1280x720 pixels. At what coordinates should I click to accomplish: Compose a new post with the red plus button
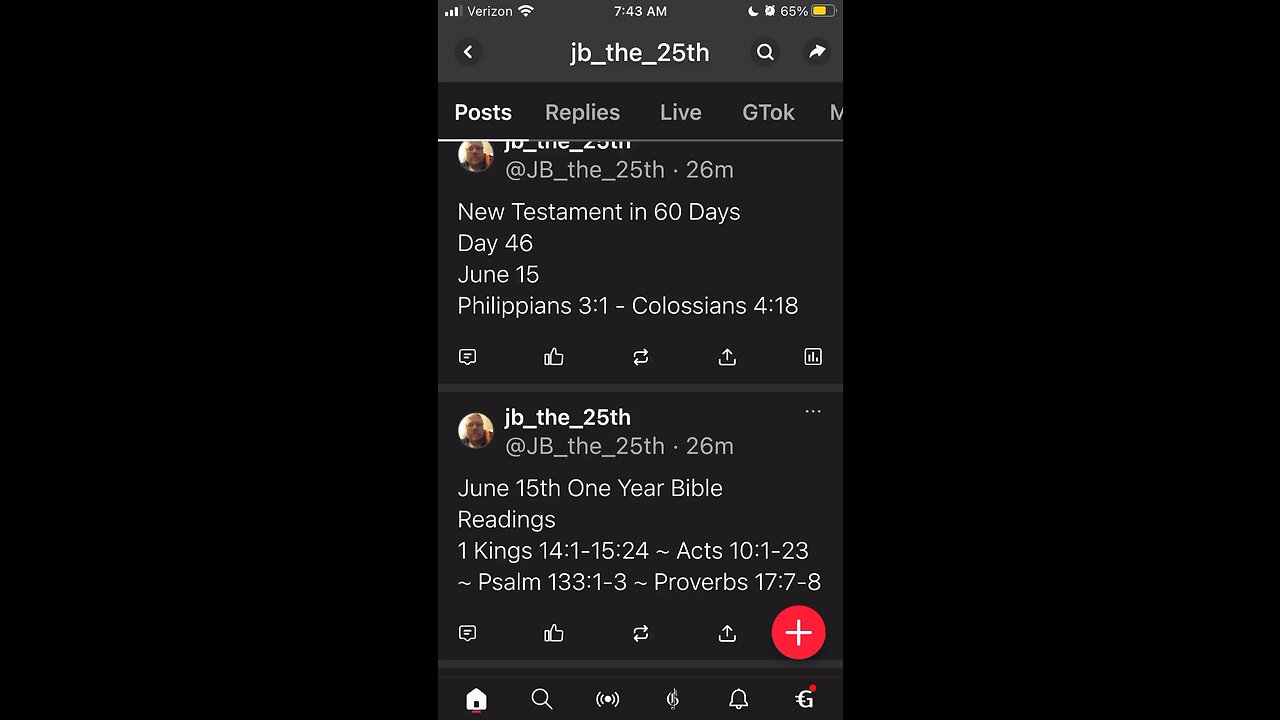point(798,632)
